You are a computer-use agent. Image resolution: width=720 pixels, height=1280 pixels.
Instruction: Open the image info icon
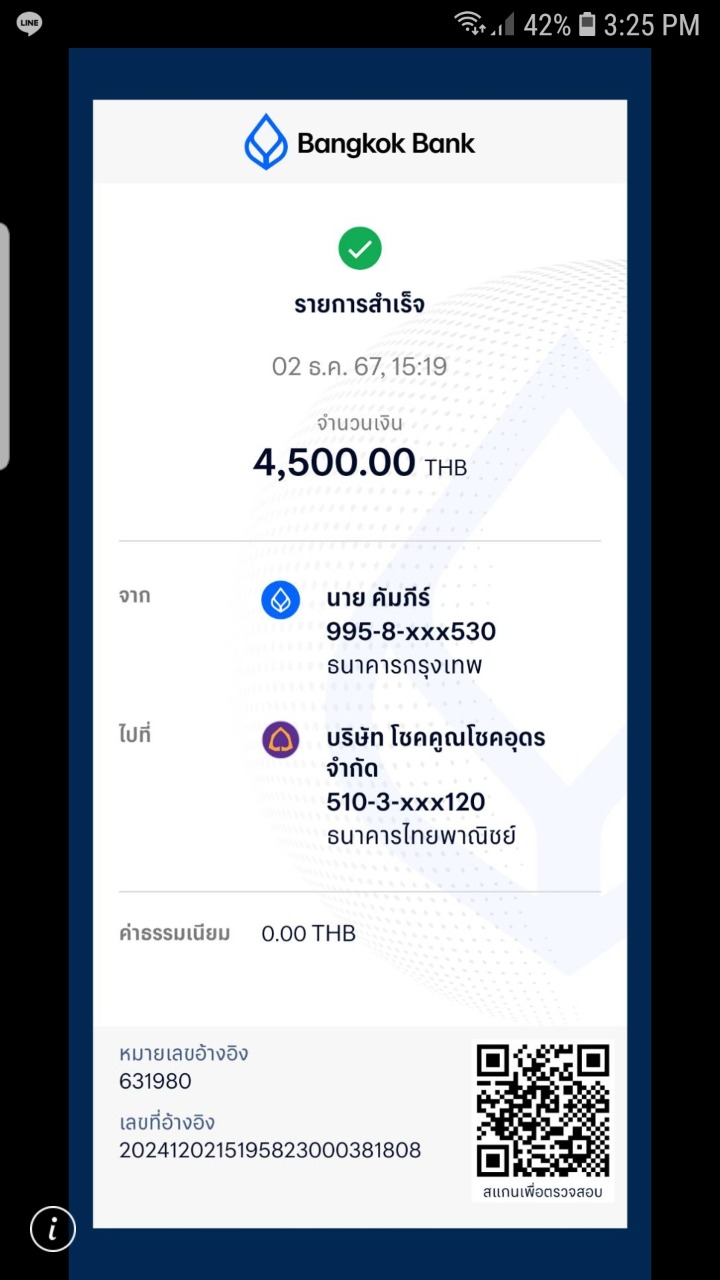click(x=53, y=1228)
